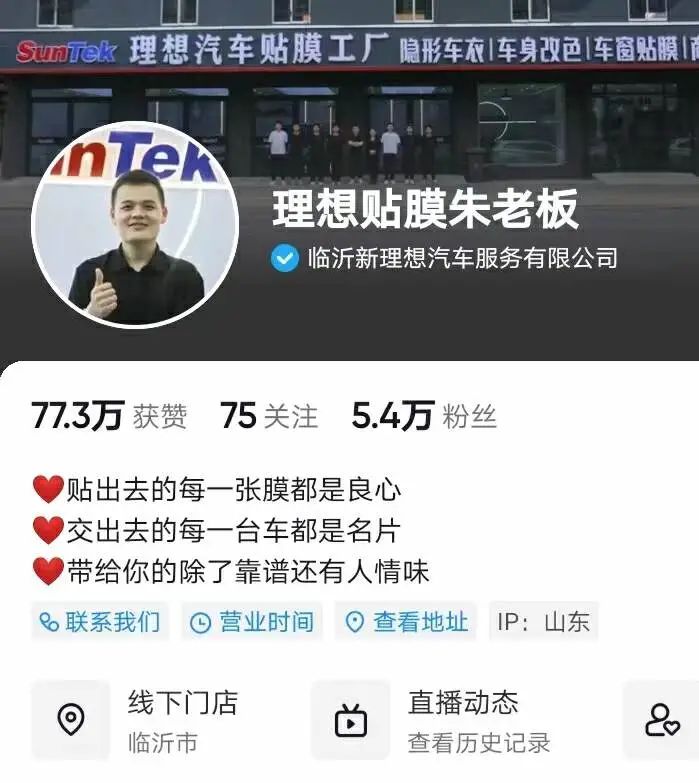Tap the 联系我们 contact chip
This screenshot has height=783, width=699.
[100, 622]
